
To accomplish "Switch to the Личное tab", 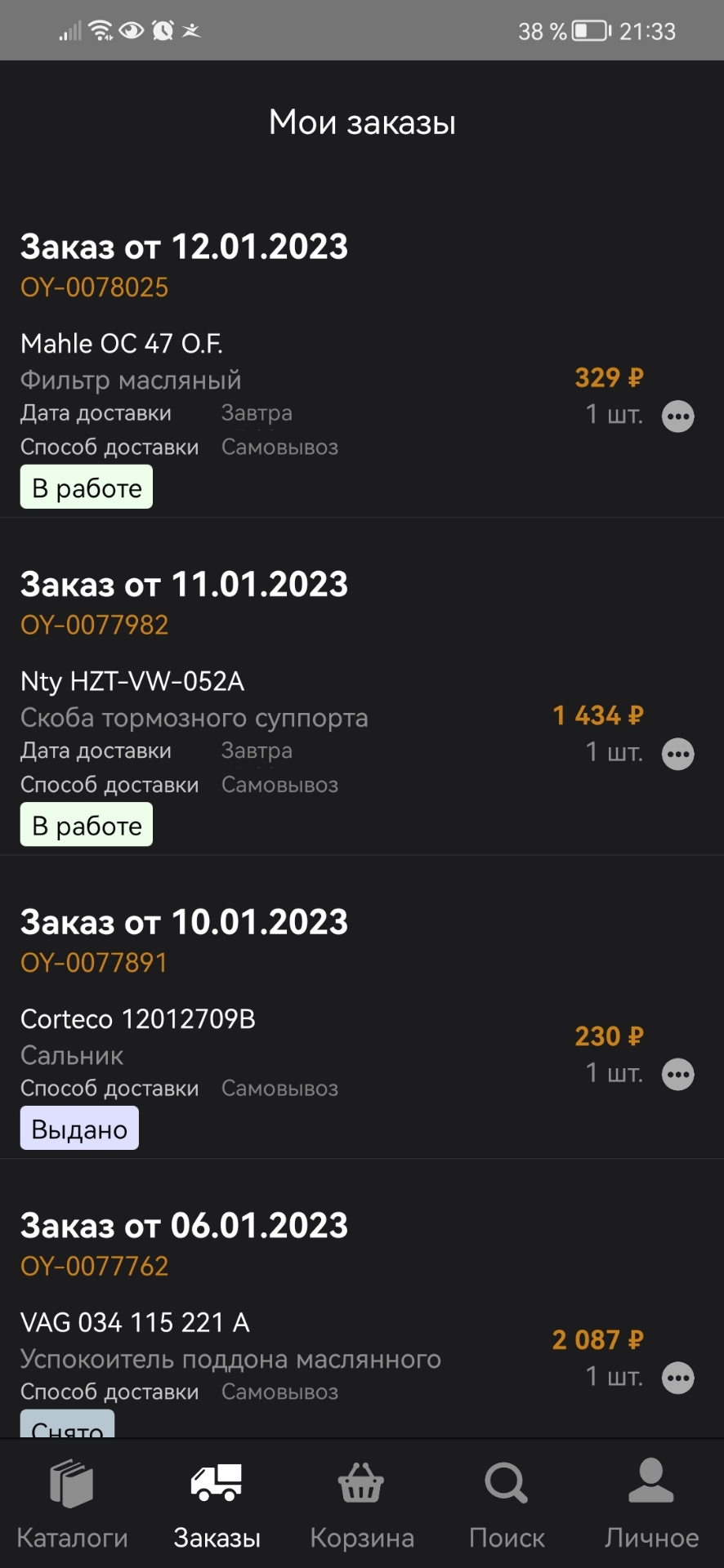I will point(651,1505).
